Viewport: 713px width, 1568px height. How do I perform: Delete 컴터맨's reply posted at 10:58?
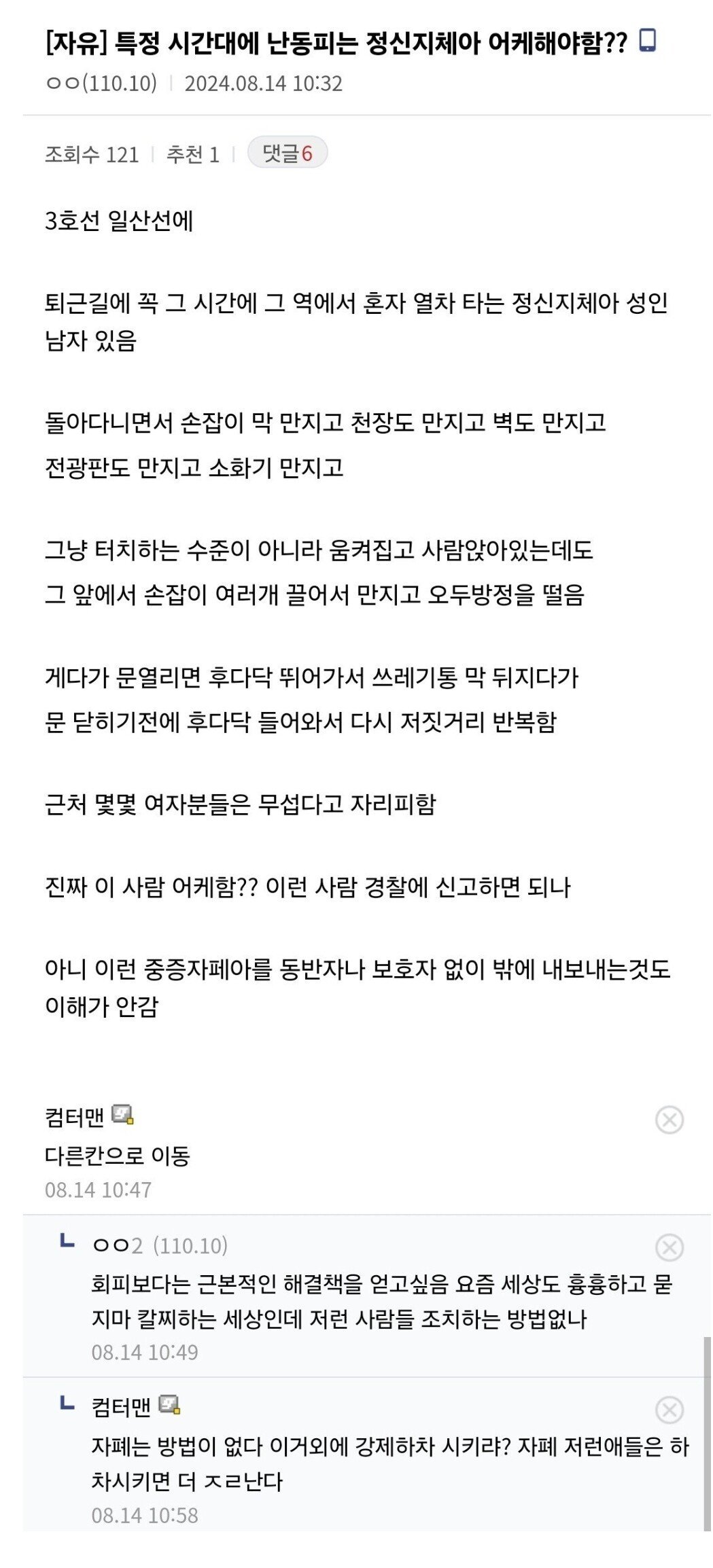point(669,1410)
